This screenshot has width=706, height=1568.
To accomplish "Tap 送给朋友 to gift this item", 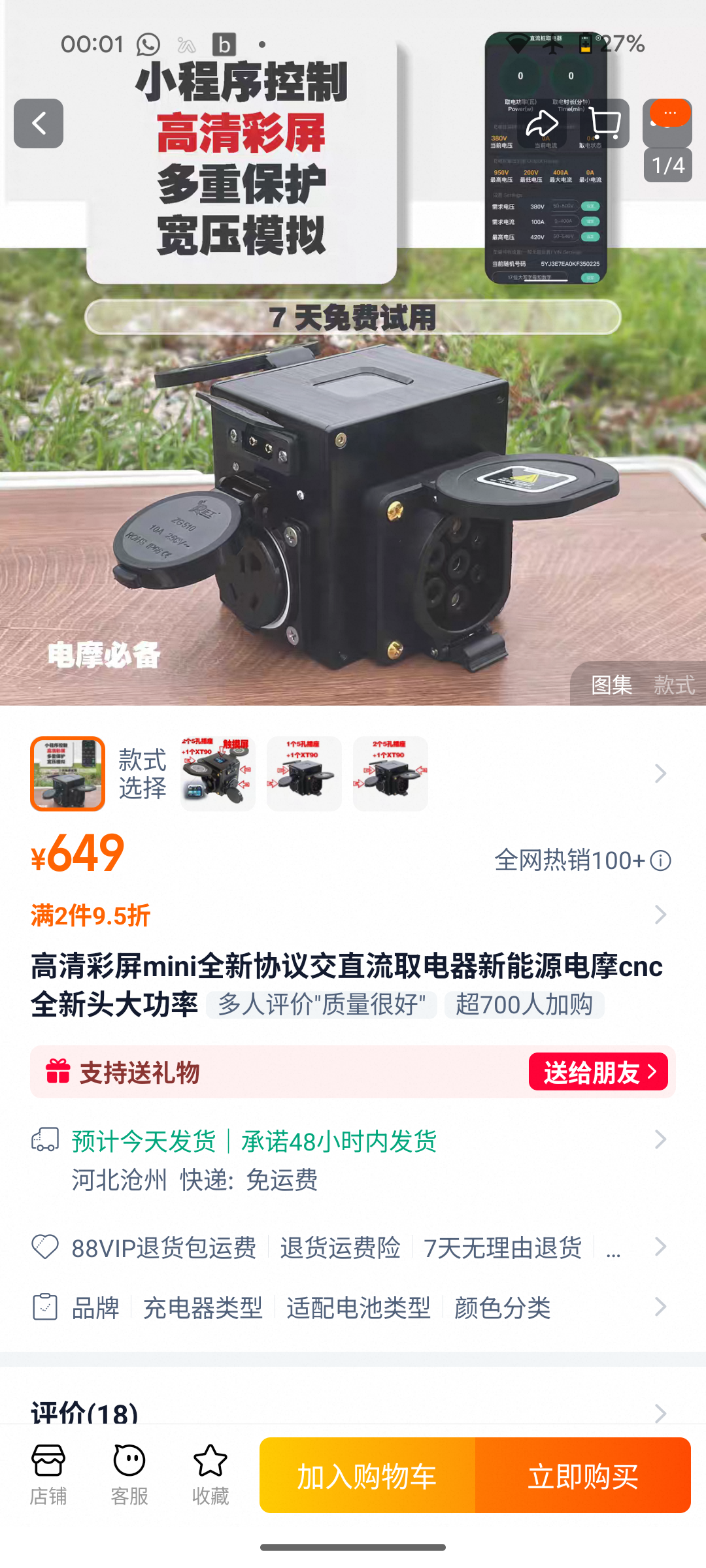I will coord(597,1071).
